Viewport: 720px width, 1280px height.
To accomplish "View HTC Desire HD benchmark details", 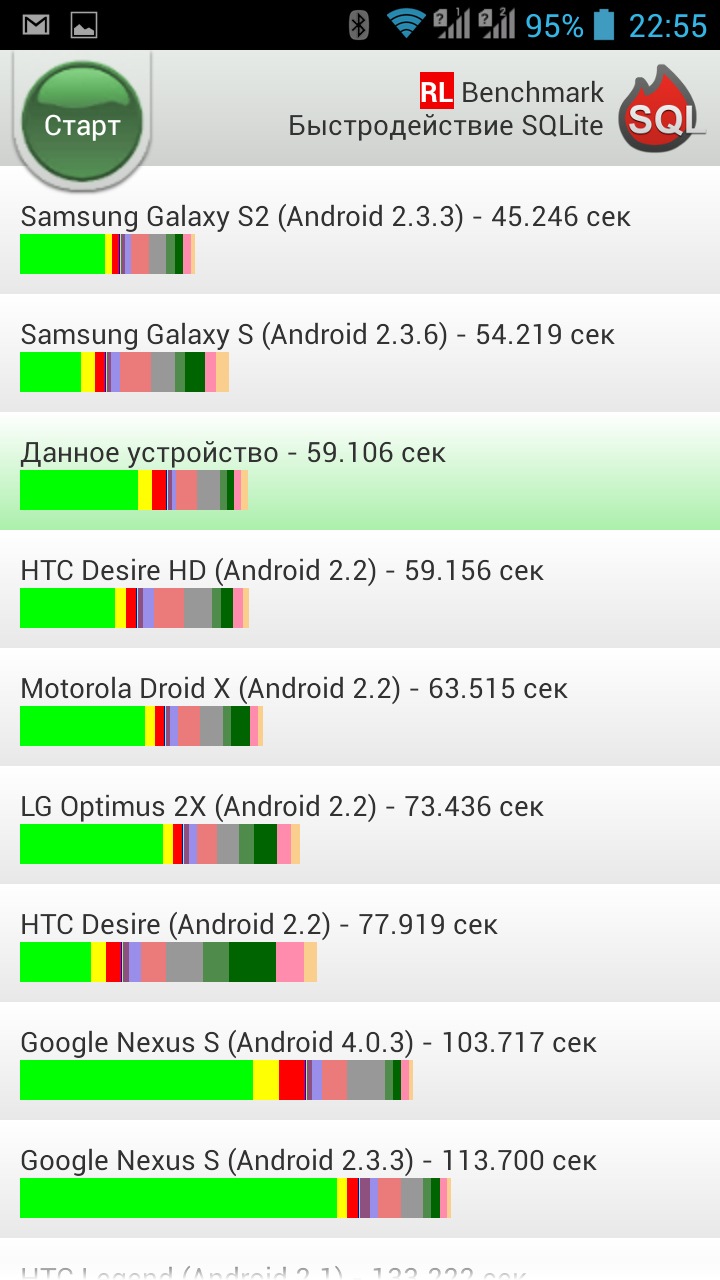I will tap(360, 588).
